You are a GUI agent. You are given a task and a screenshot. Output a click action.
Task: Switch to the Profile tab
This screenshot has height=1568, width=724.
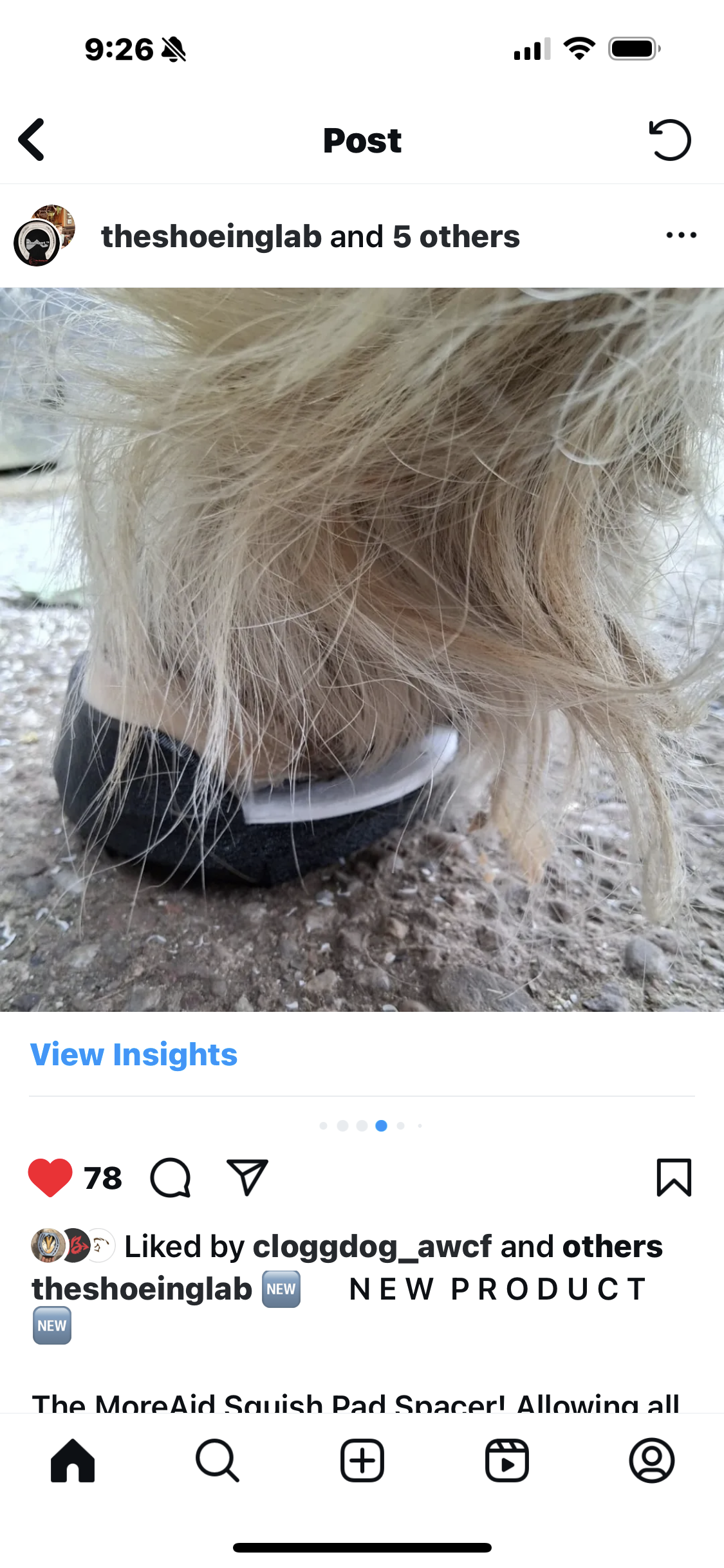pos(651,1461)
